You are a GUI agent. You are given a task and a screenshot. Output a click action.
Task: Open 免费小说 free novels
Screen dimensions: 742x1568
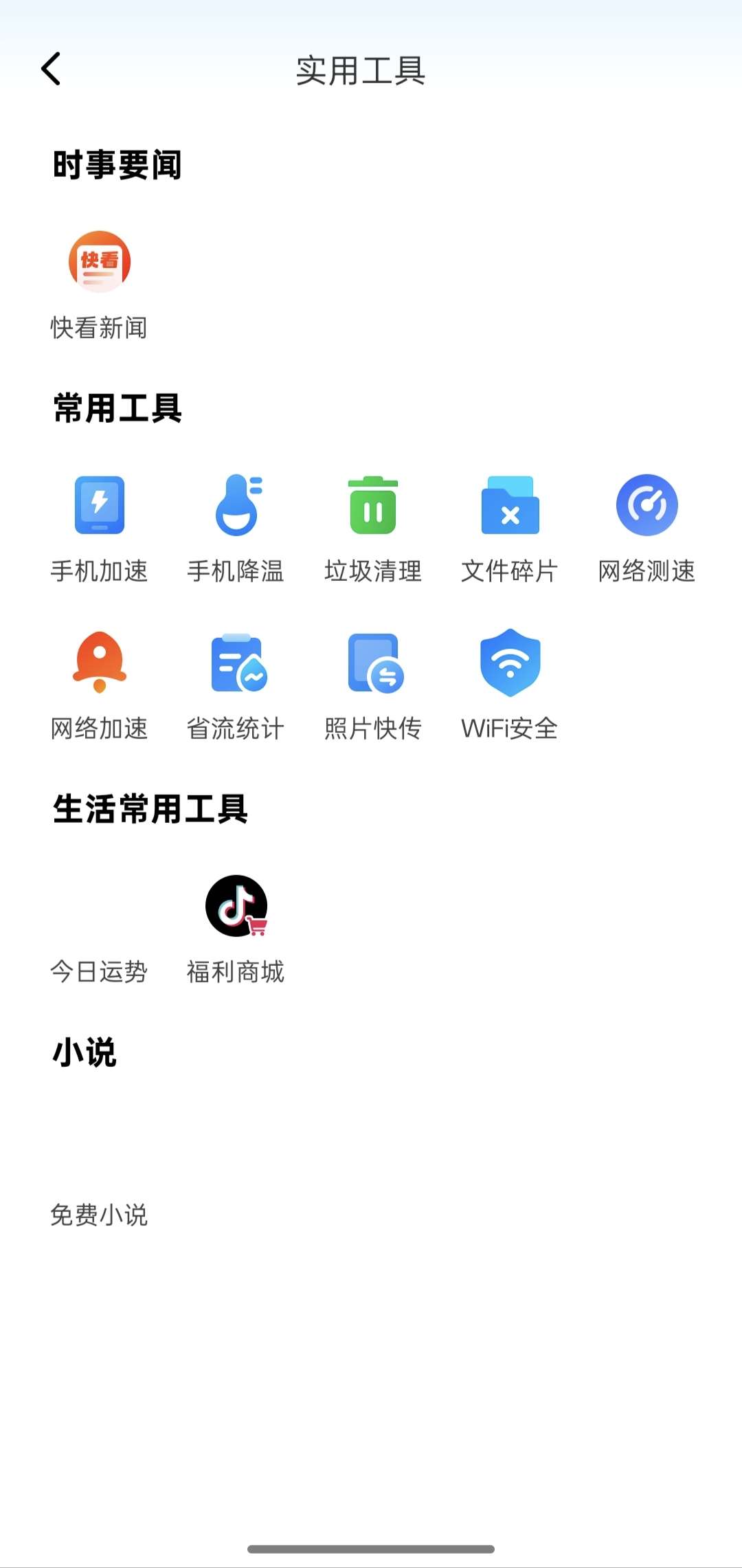tap(99, 1215)
